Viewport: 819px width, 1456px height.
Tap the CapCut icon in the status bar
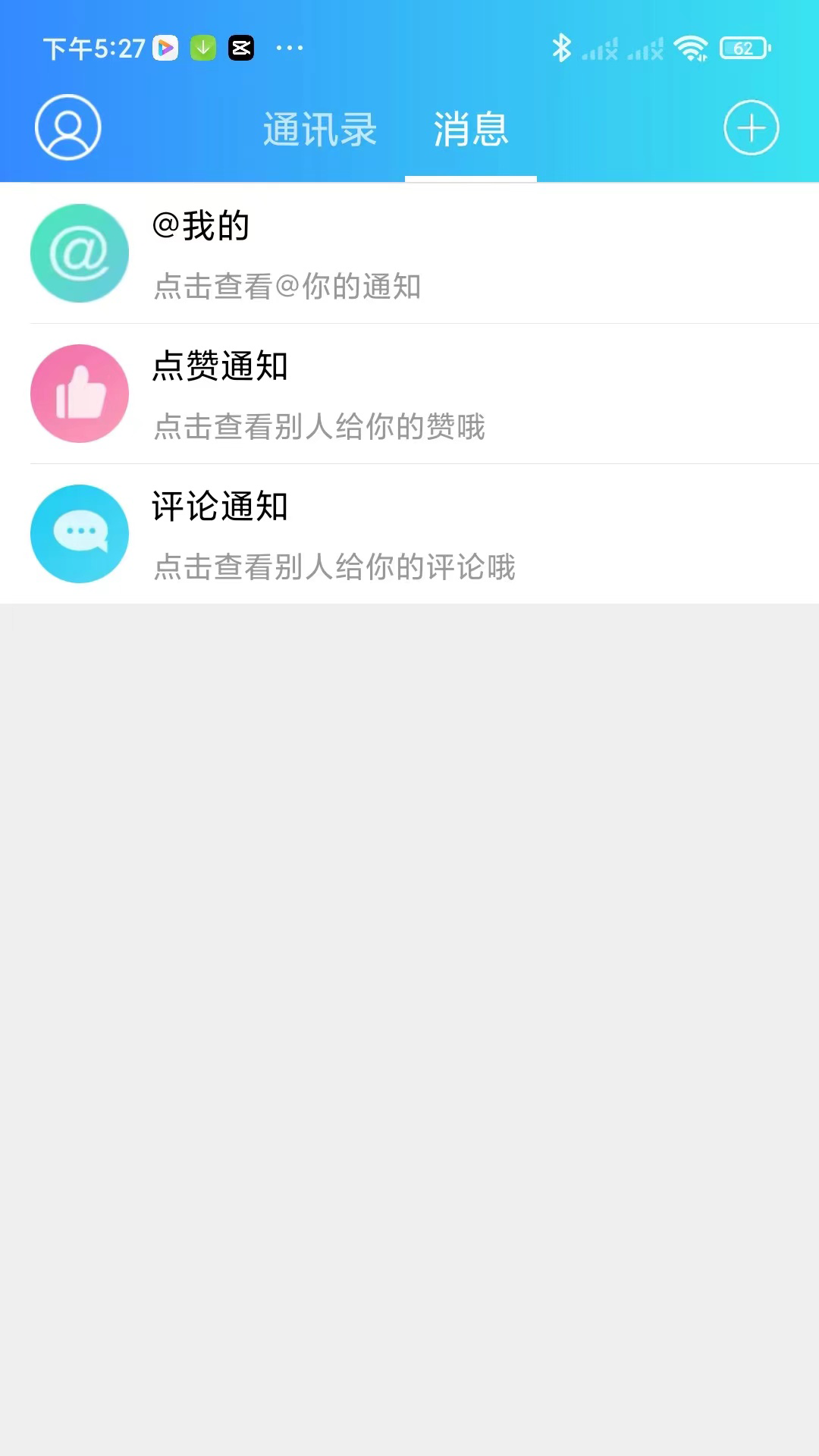(x=241, y=47)
